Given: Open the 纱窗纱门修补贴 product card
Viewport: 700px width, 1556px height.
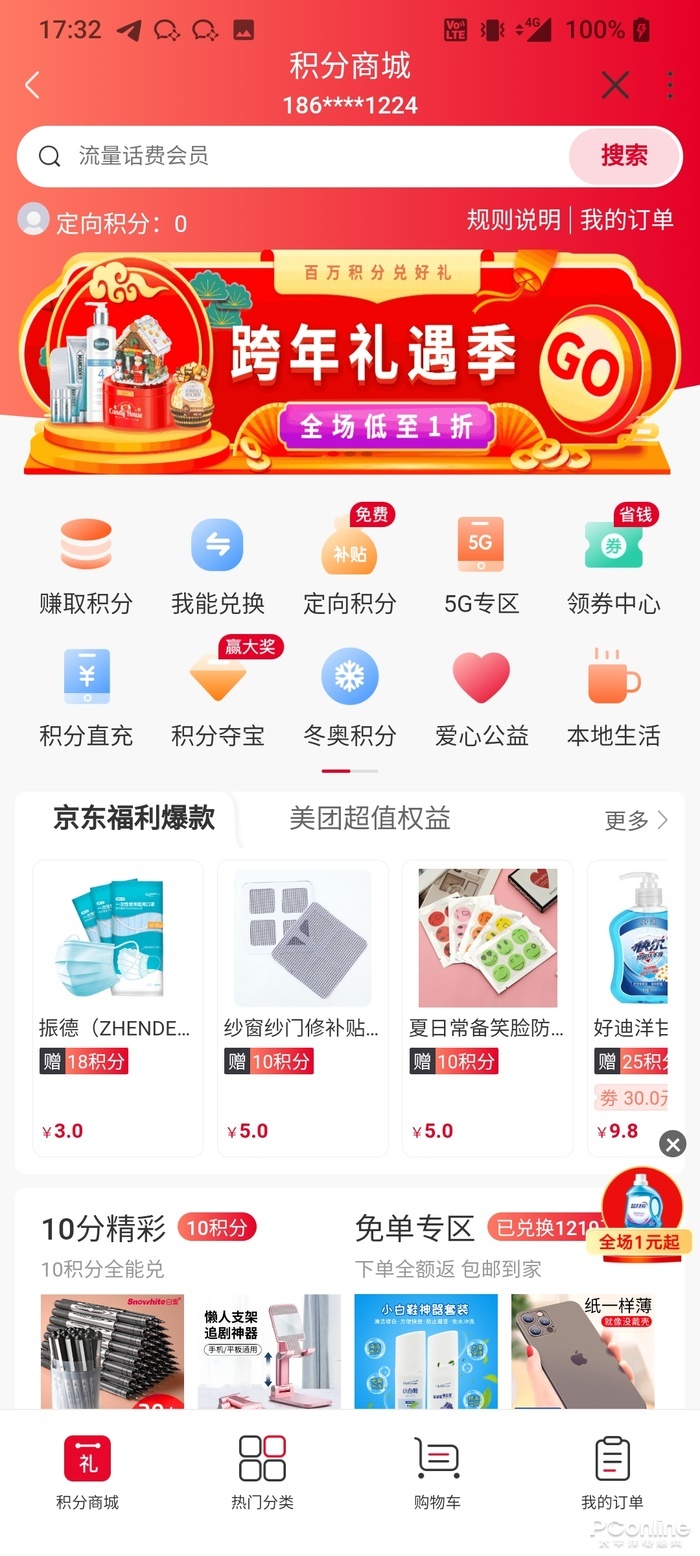Looking at the screenshot, I should [x=302, y=1007].
